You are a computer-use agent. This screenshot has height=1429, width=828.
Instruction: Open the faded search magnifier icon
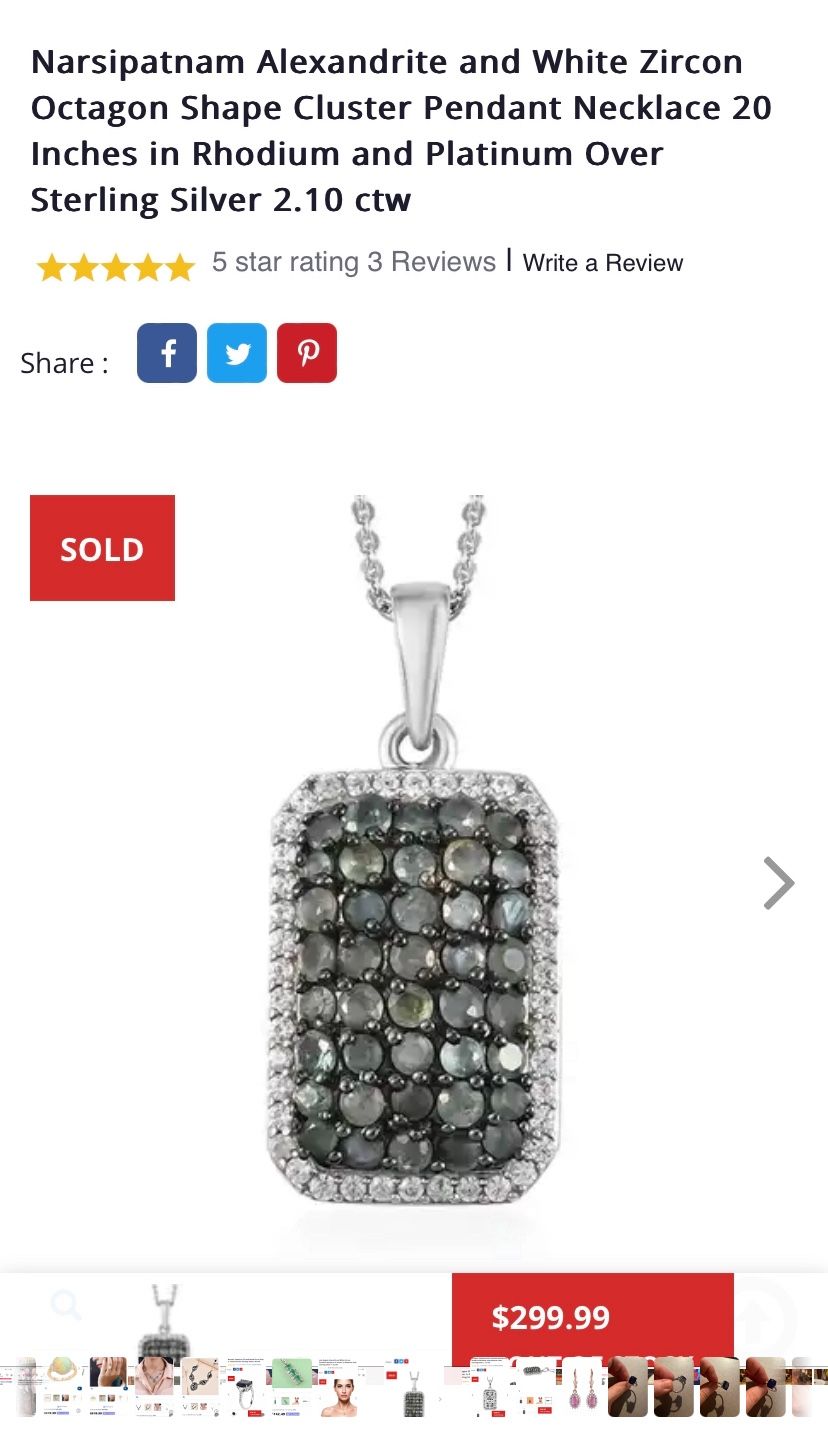pyautogui.click(x=66, y=1304)
